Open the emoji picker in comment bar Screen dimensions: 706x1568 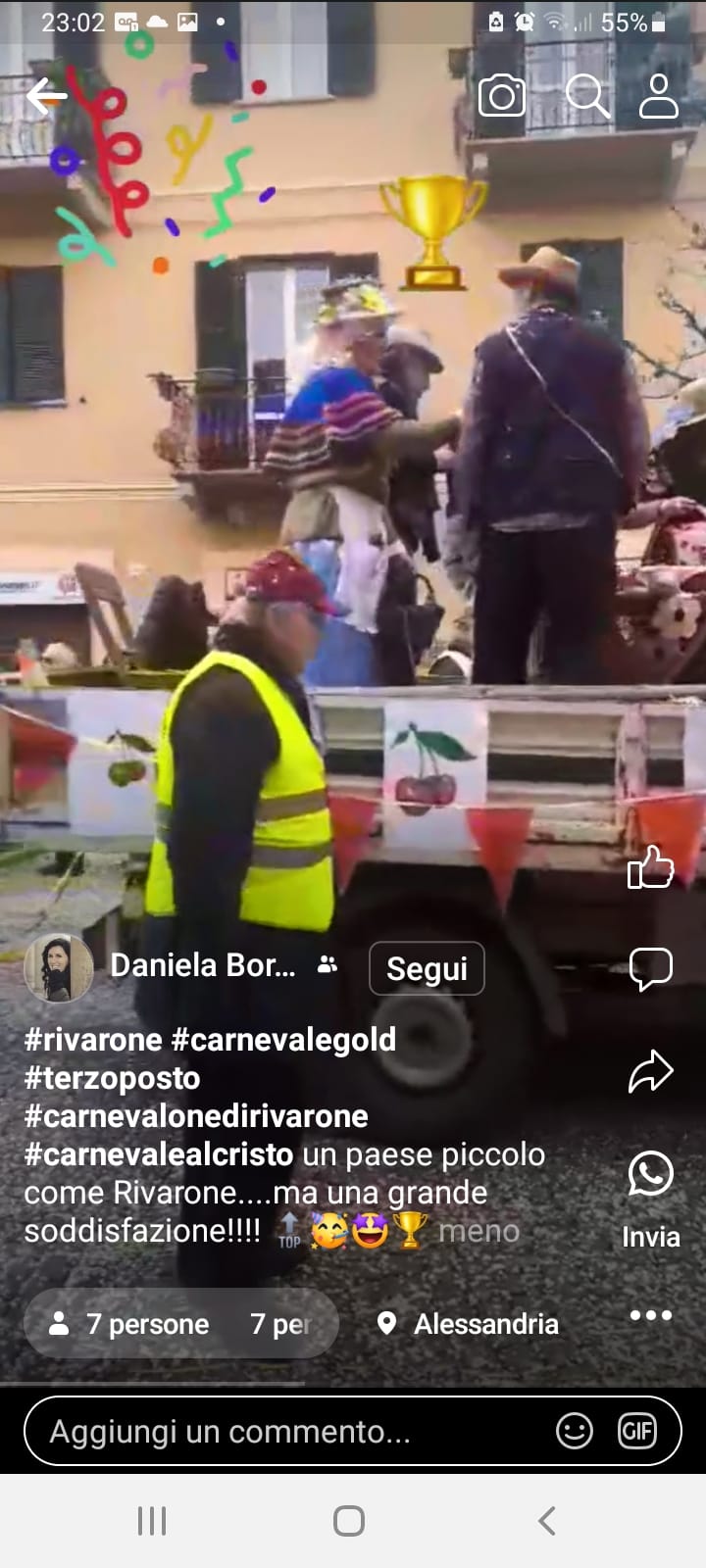[x=575, y=1431]
